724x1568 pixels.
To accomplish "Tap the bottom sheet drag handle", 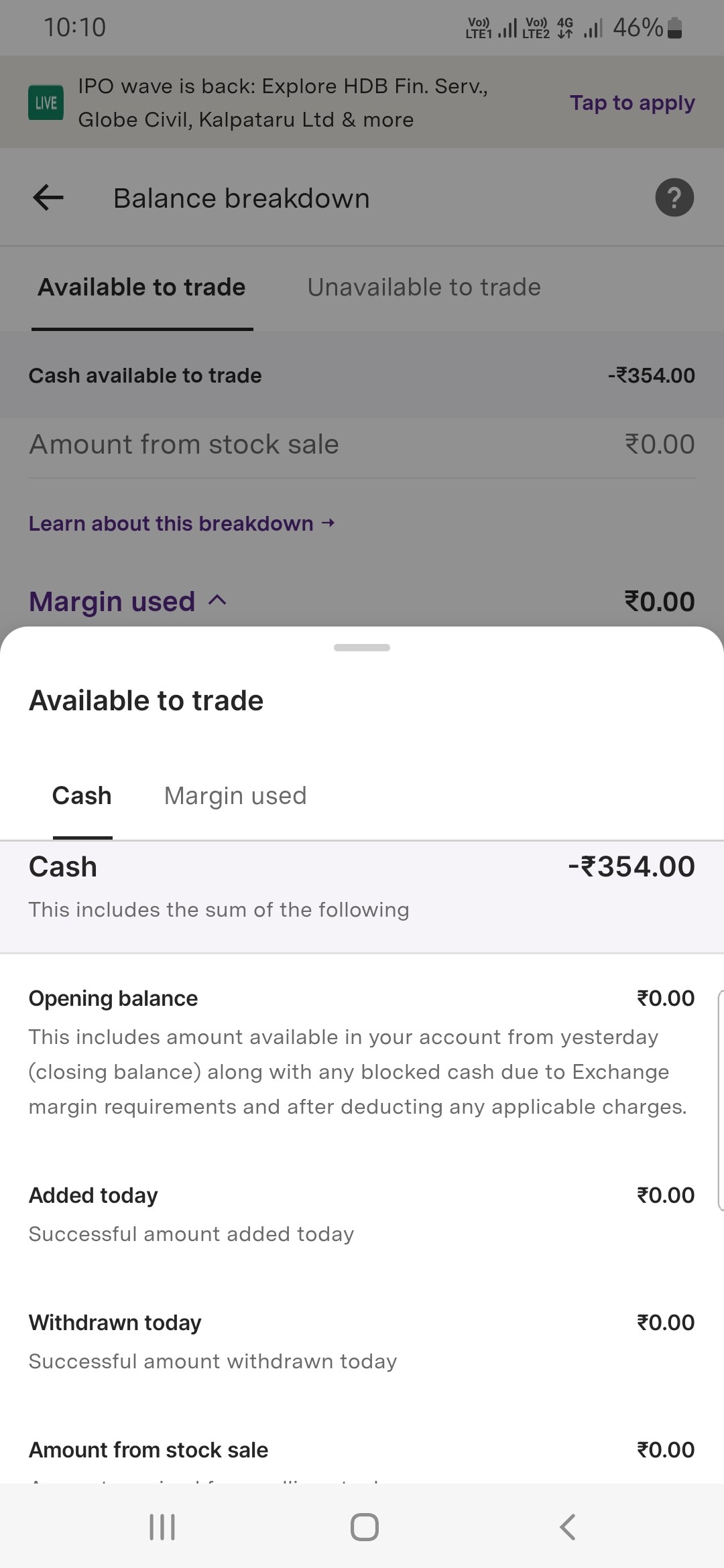I will click(362, 647).
